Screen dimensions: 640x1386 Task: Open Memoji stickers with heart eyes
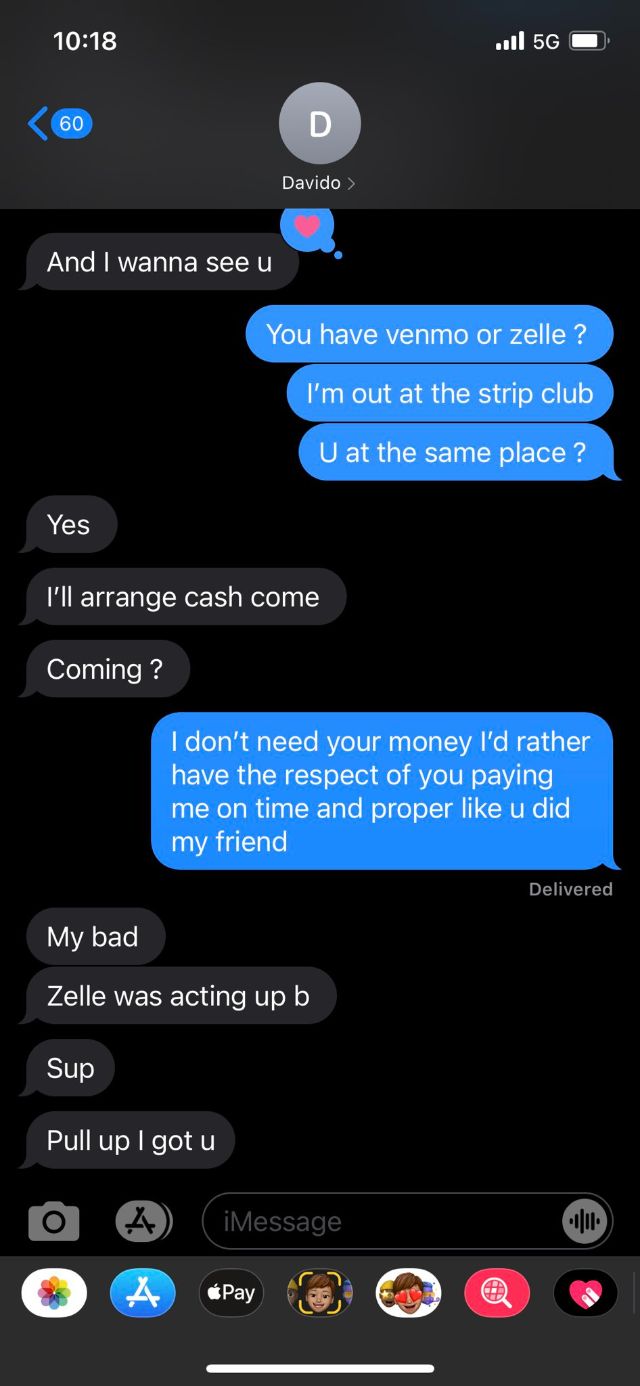[408, 1292]
